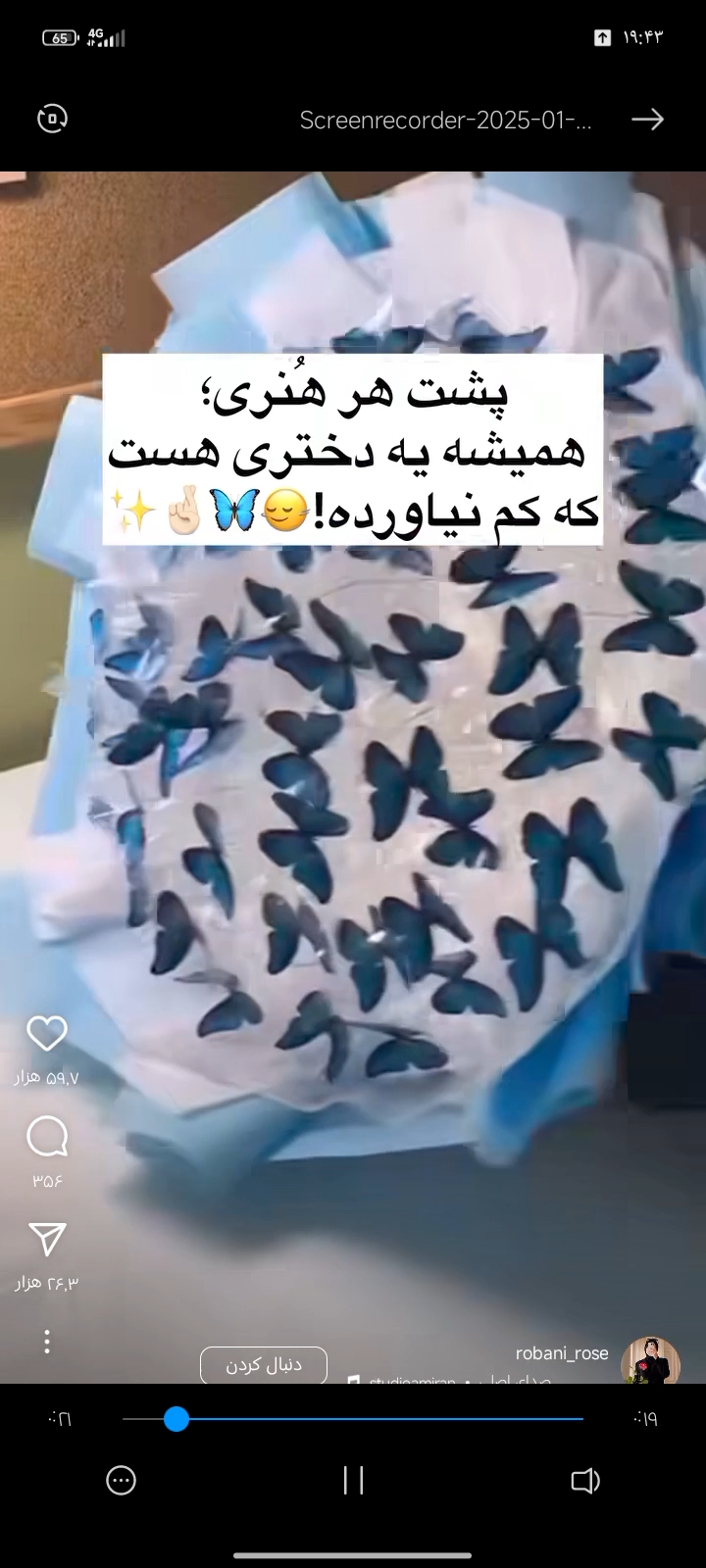706x1568 pixels.
Task: Open the more options circle menu
Action: (121, 1480)
